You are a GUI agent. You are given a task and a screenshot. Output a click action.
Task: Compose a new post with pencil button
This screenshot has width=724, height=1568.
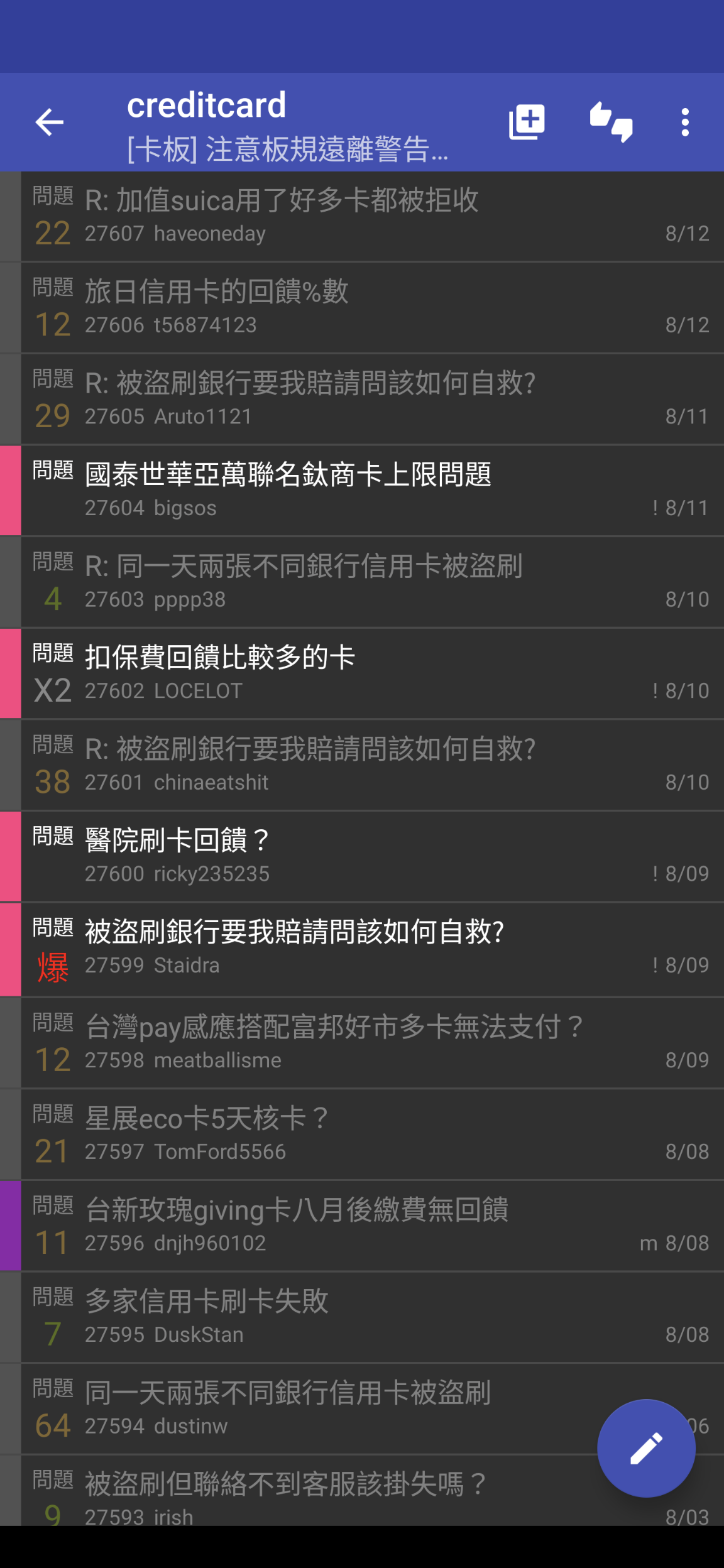[x=646, y=1448]
